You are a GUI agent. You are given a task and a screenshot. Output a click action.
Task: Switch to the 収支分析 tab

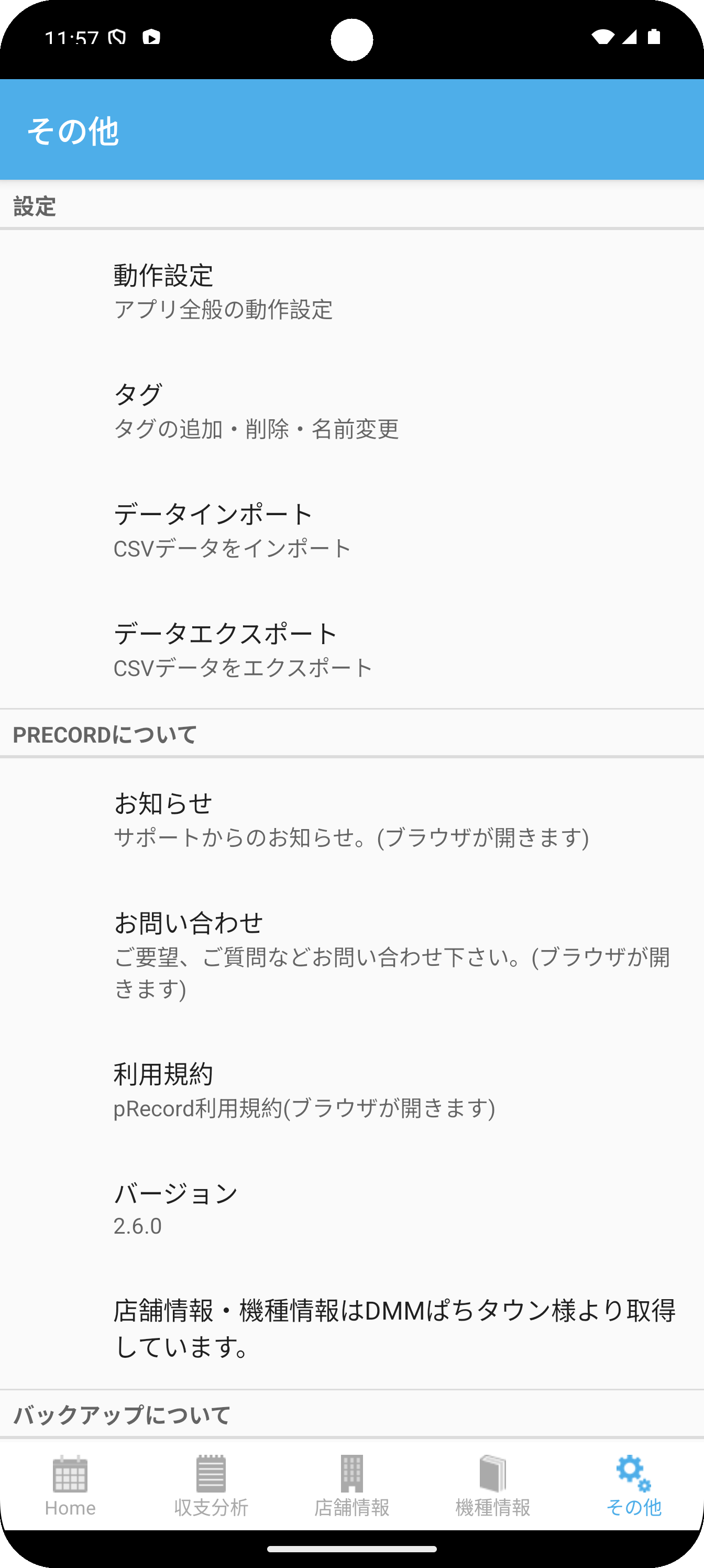tap(211, 1485)
